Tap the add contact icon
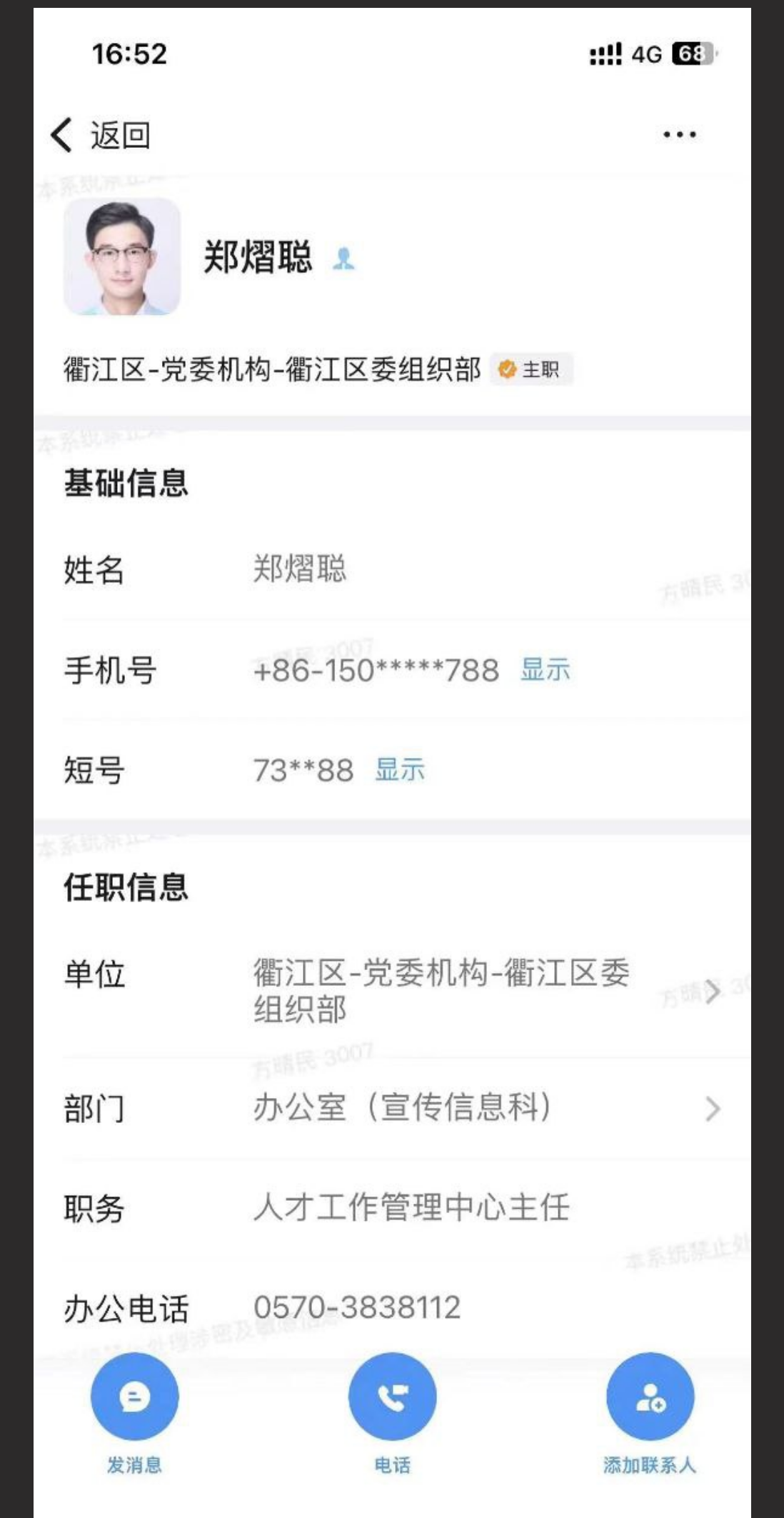The image size is (784, 1518). click(648, 1398)
